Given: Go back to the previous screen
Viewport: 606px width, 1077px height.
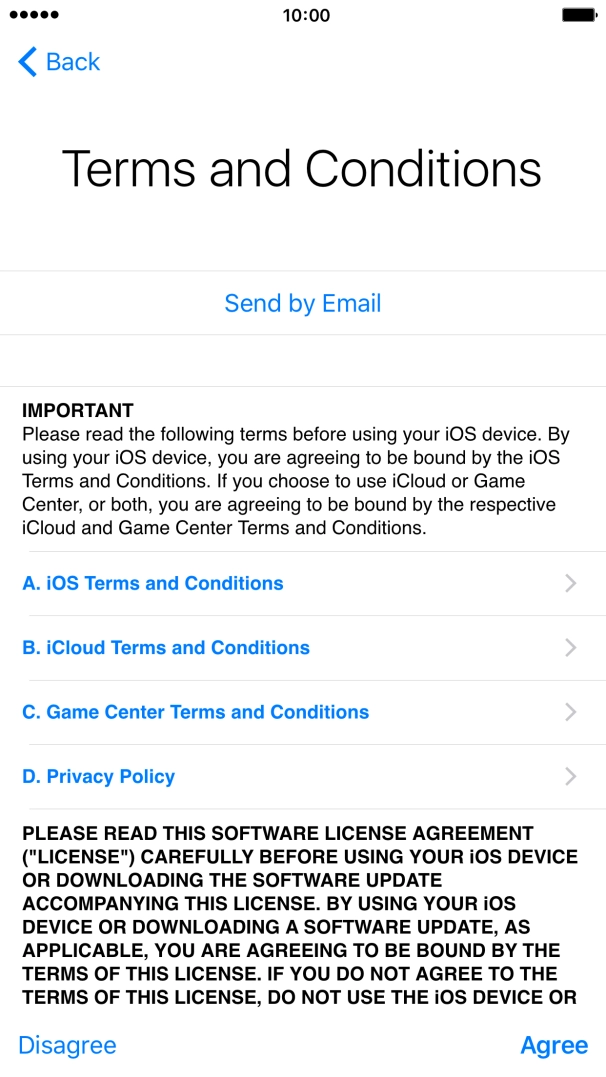Looking at the screenshot, I should coord(59,62).
